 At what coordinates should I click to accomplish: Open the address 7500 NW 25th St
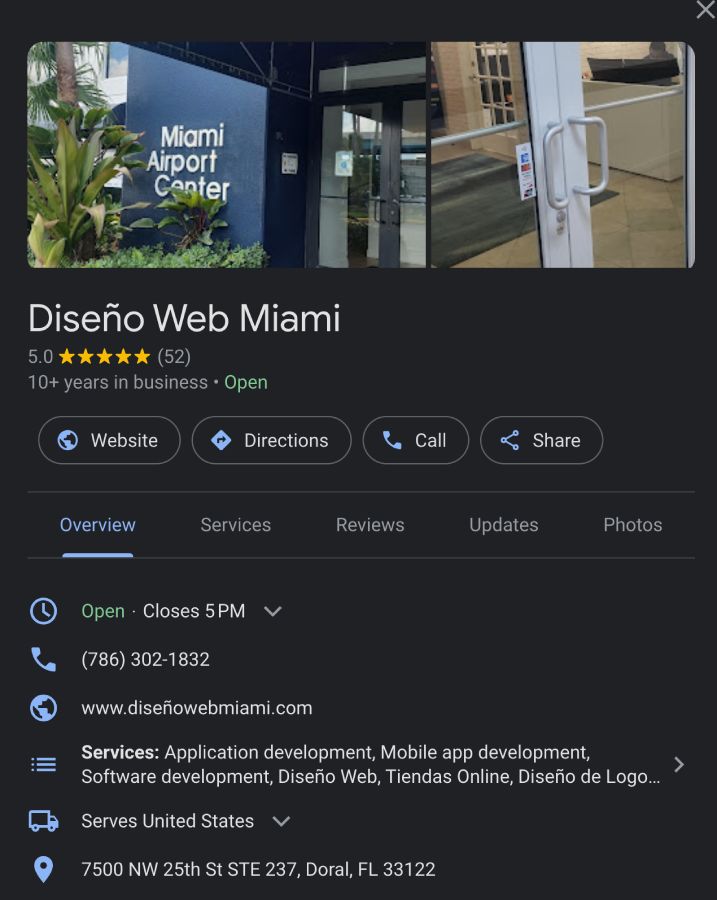[257, 869]
